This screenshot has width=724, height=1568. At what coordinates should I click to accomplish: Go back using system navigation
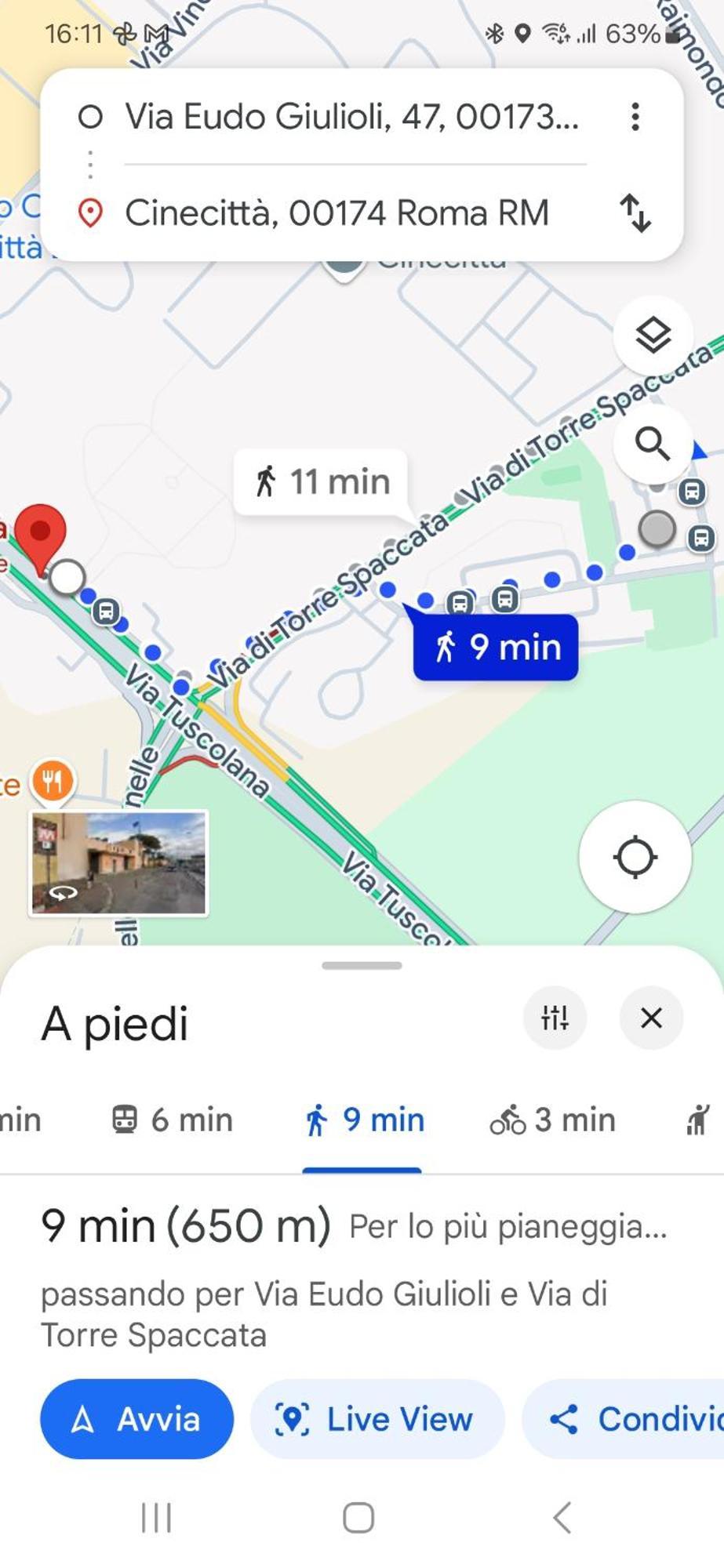tap(562, 1517)
